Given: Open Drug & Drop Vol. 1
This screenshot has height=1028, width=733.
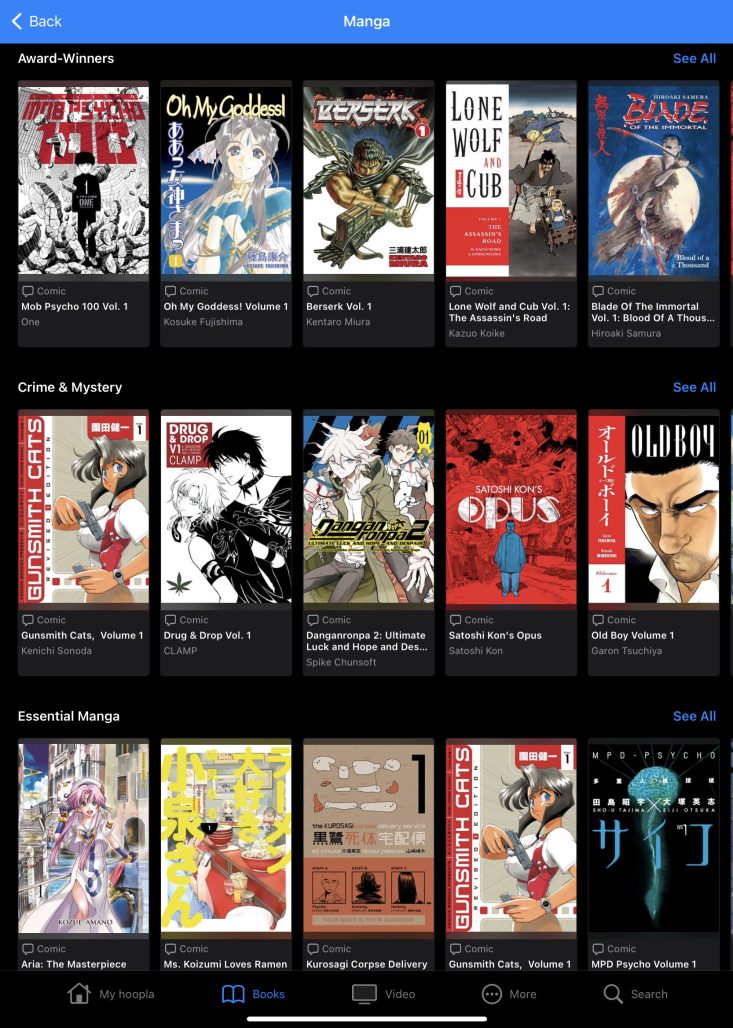Looking at the screenshot, I should point(226,509).
